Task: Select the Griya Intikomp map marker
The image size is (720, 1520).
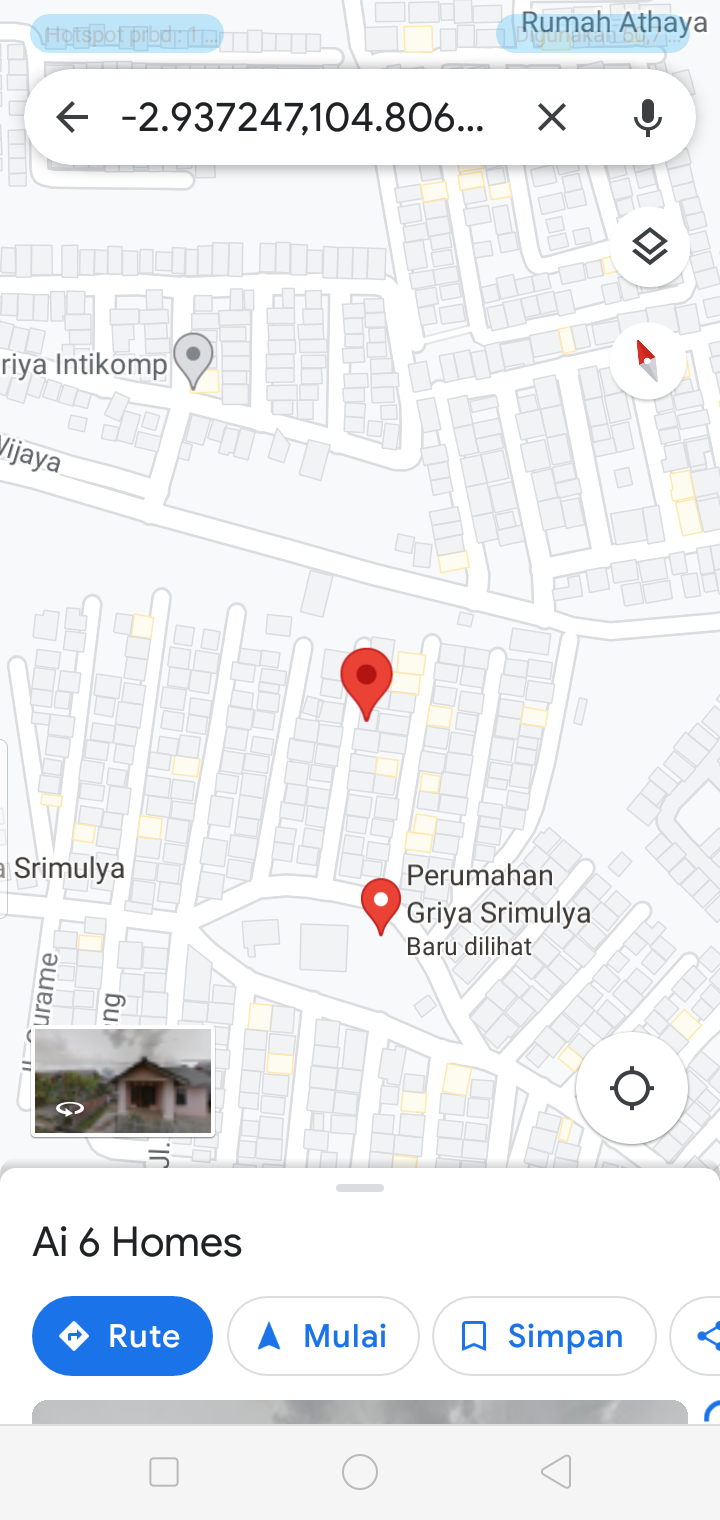Action: click(193, 357)
